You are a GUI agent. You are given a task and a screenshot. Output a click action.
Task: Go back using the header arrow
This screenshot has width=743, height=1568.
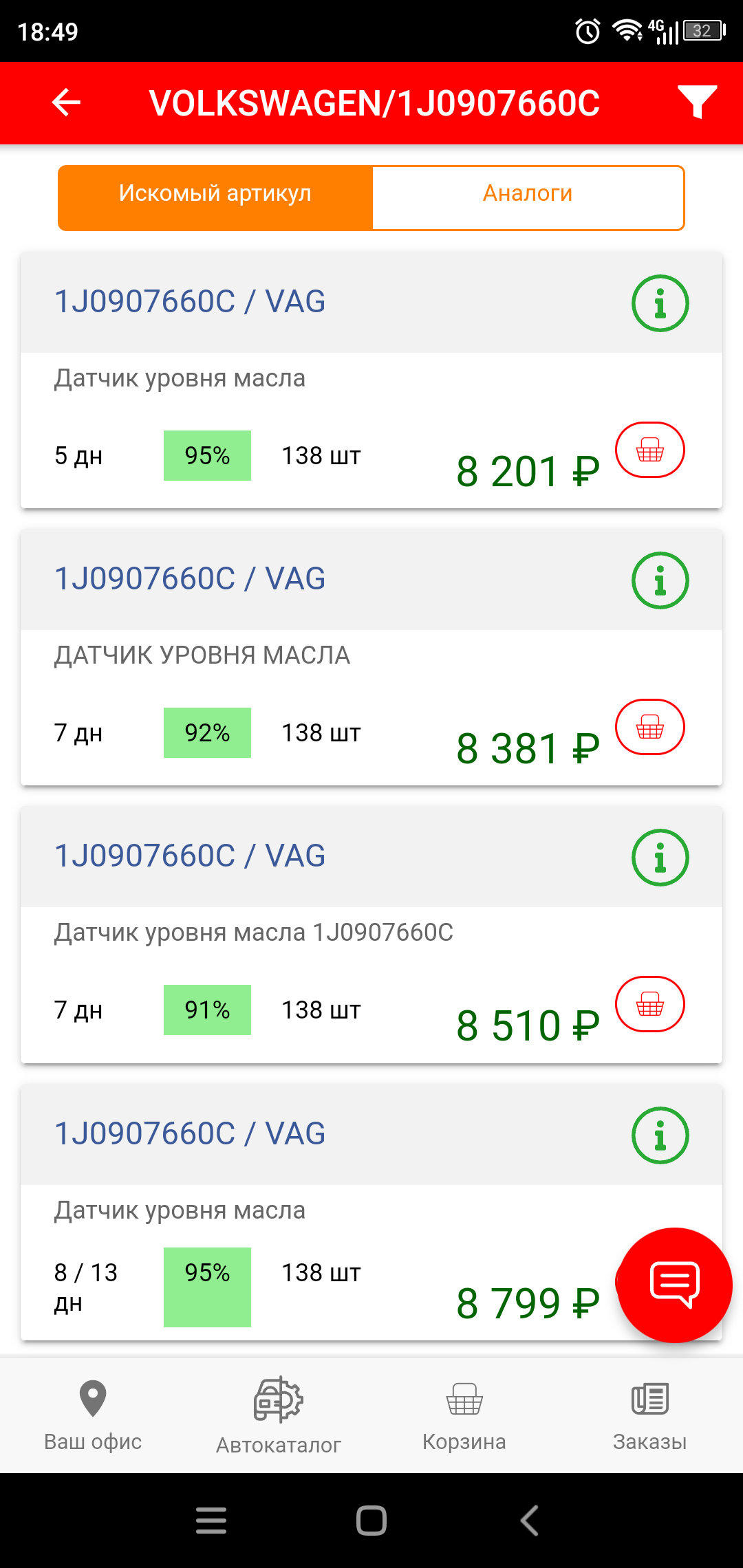coord(67,103)
